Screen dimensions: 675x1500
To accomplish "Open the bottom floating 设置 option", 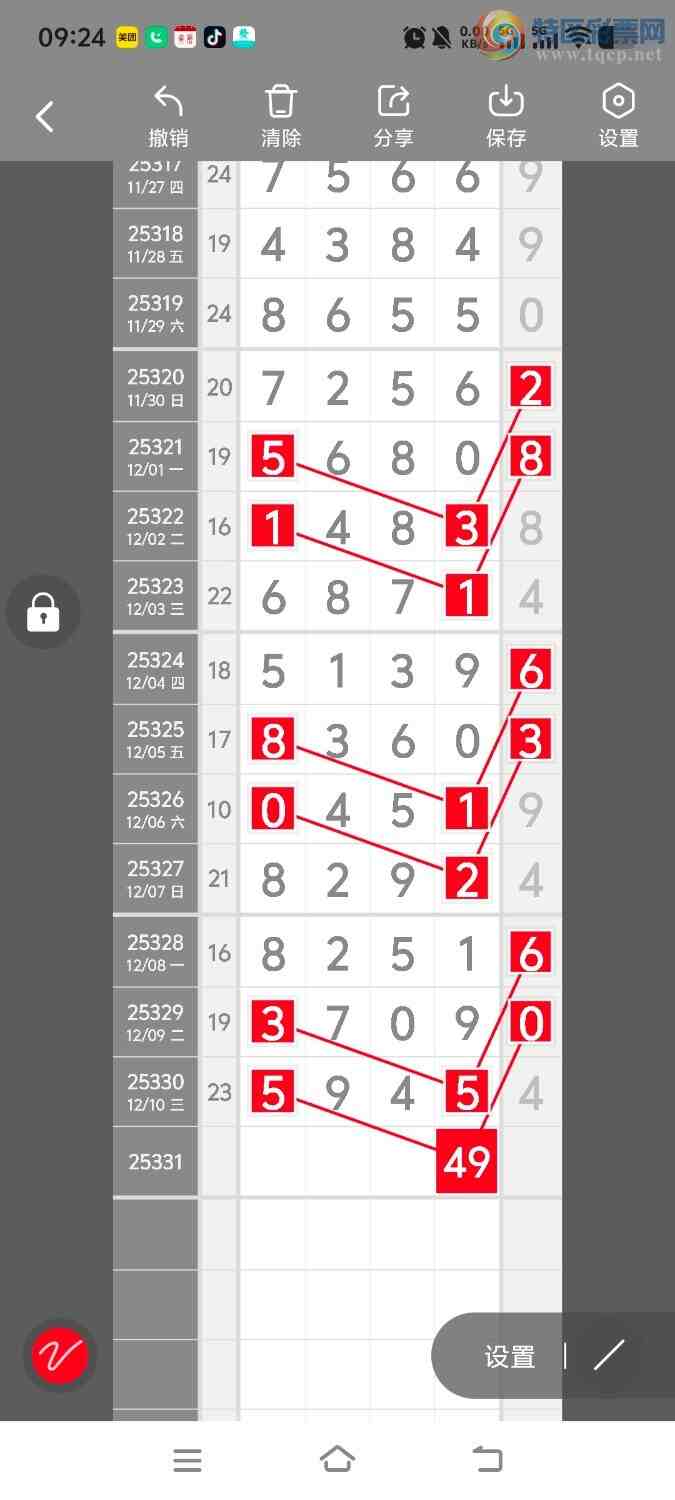I will [x=510, y=1356].
